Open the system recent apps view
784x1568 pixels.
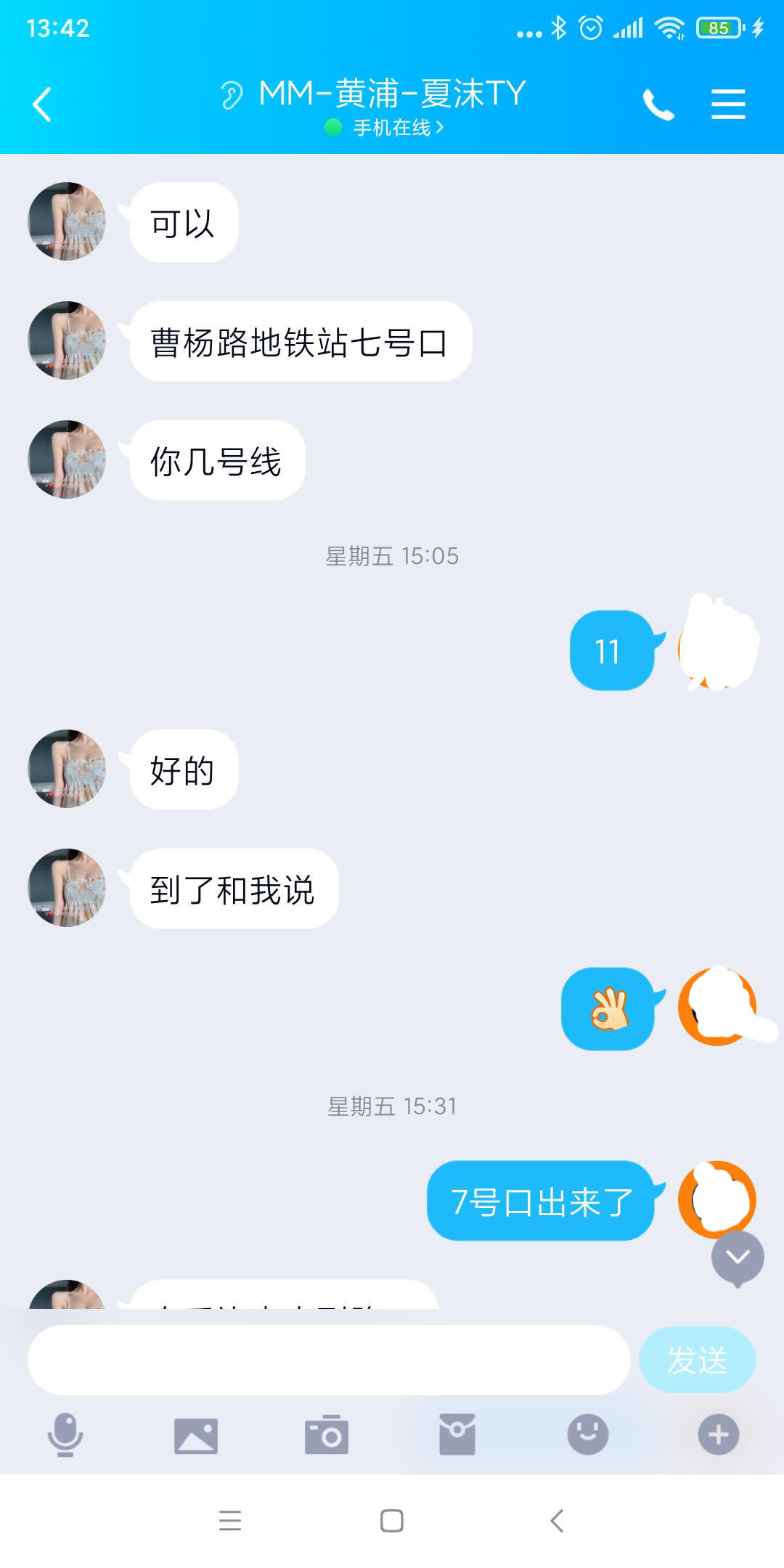[230, 1520]
